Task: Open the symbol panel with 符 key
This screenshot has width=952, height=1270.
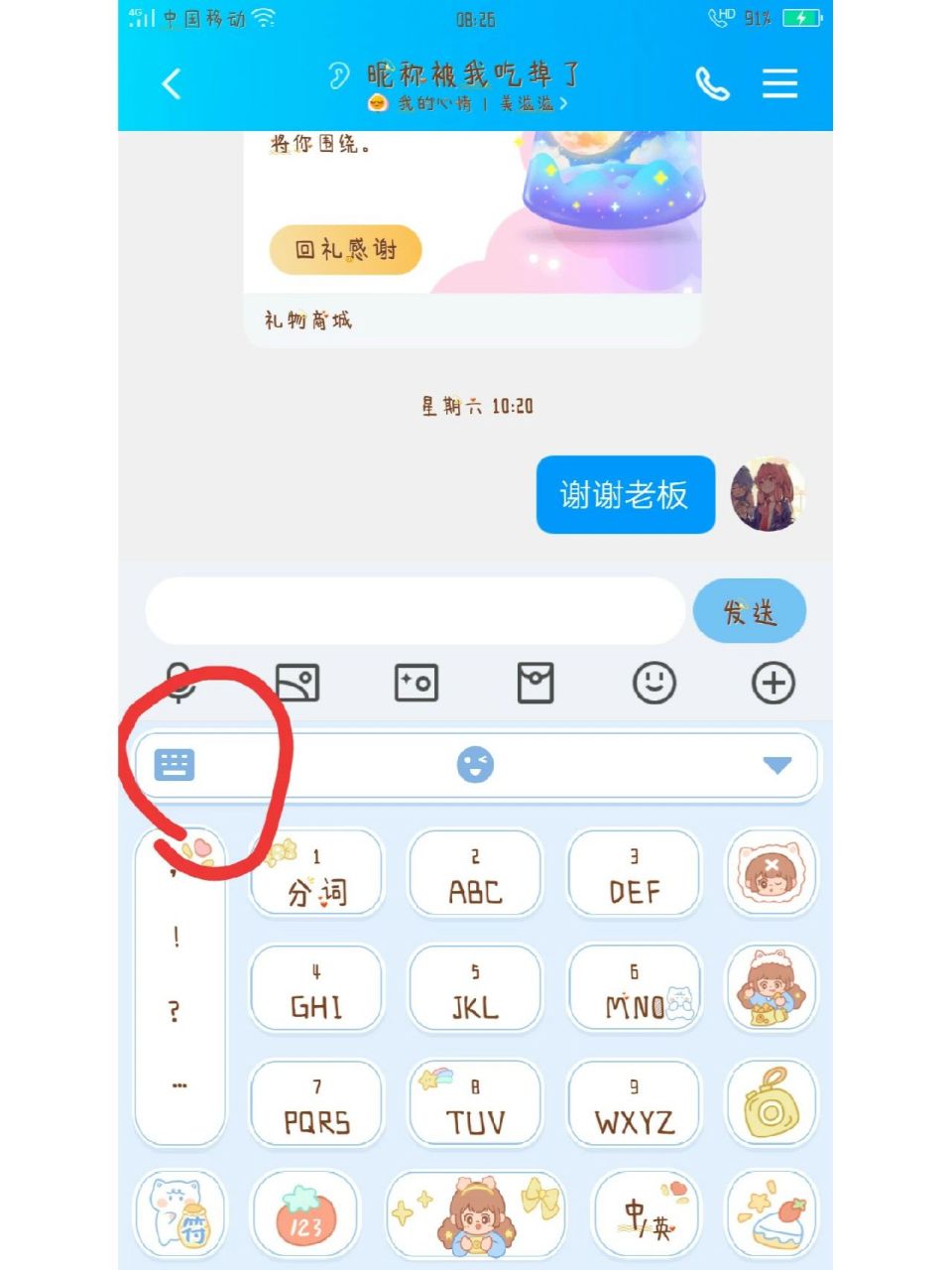Action: tap(178, 1212)
